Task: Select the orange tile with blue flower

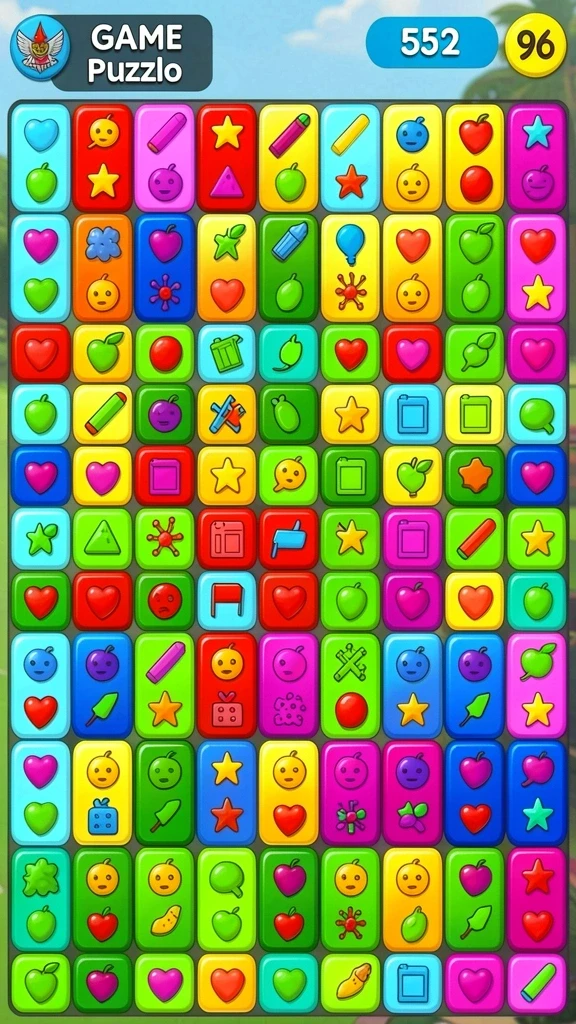Action: pyautogui.click(x=103, y=268)
